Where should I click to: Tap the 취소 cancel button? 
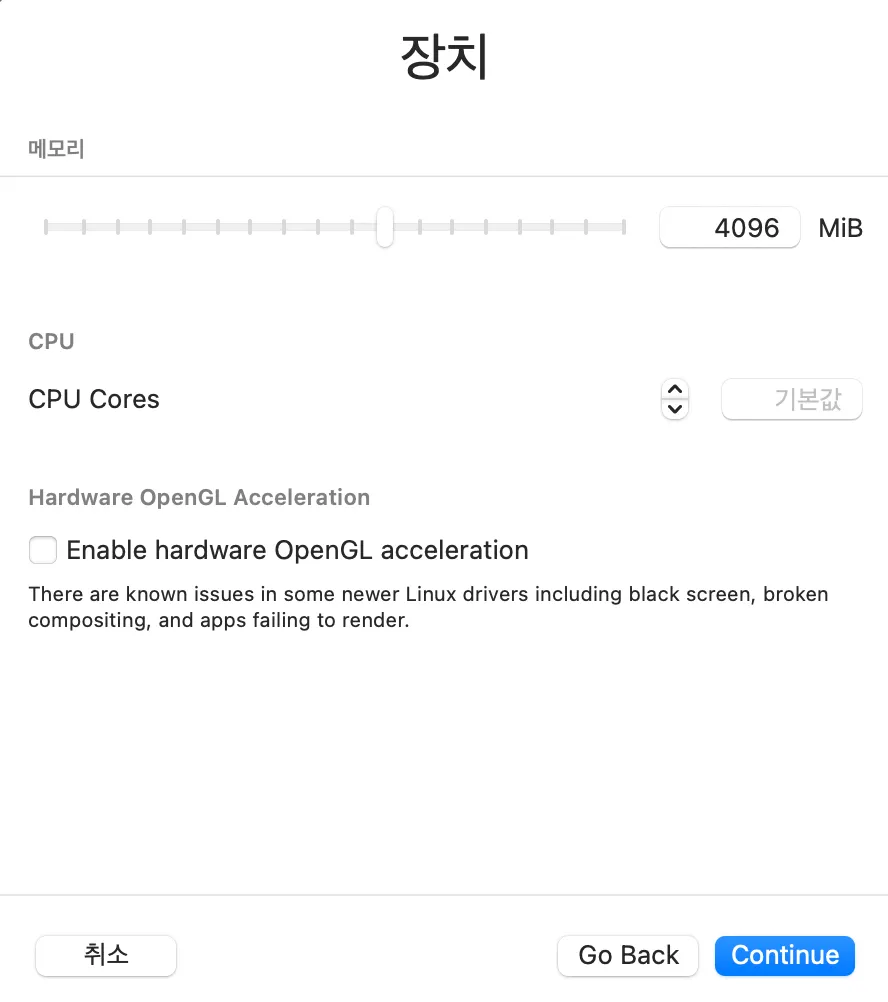coord(106,955)
